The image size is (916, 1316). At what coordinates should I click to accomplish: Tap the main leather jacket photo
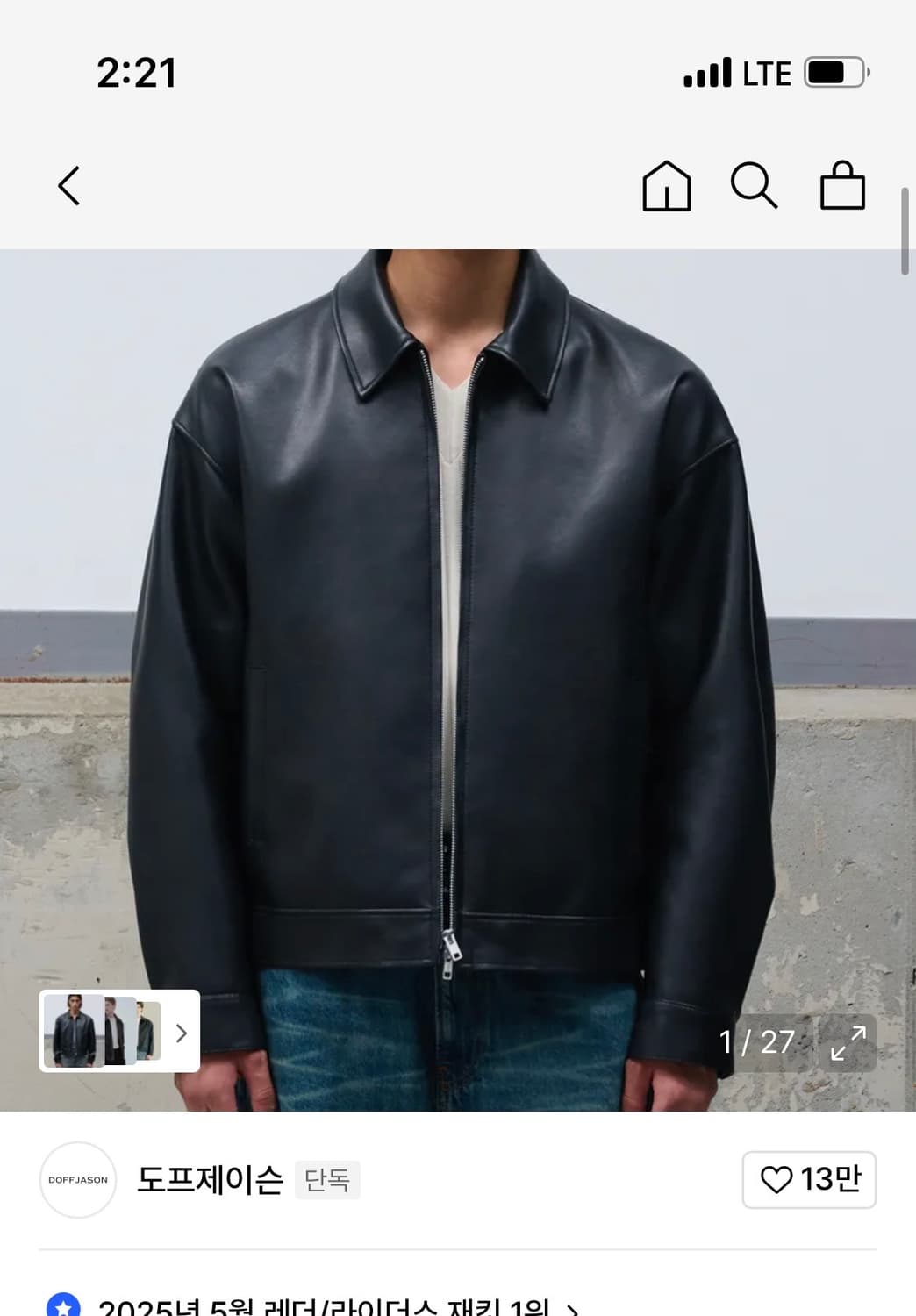coord(456,614)
